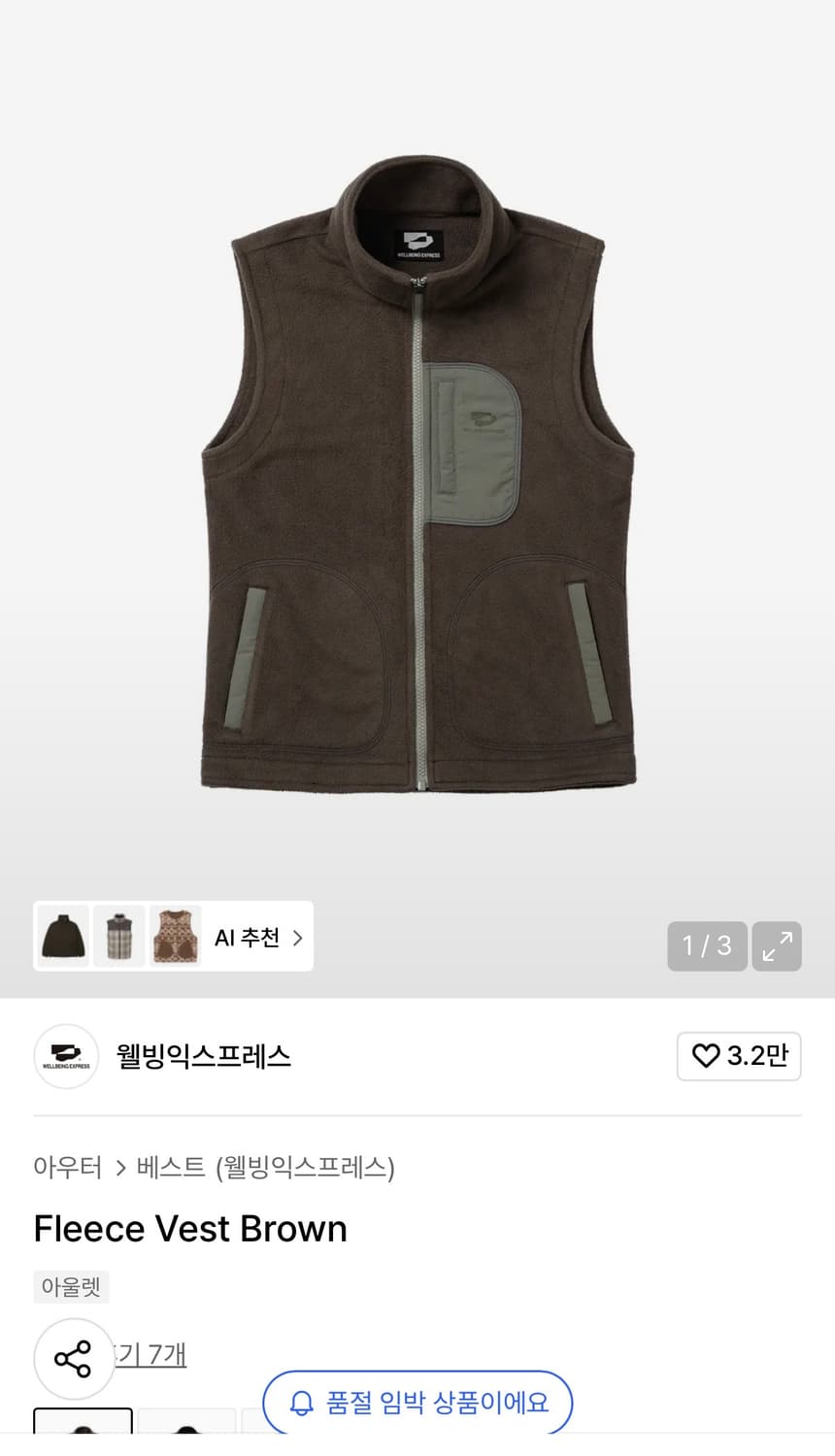Tap the 1/3 image page indicator
This screenshot has width=835, height=1456.
(x=707, y=945)
